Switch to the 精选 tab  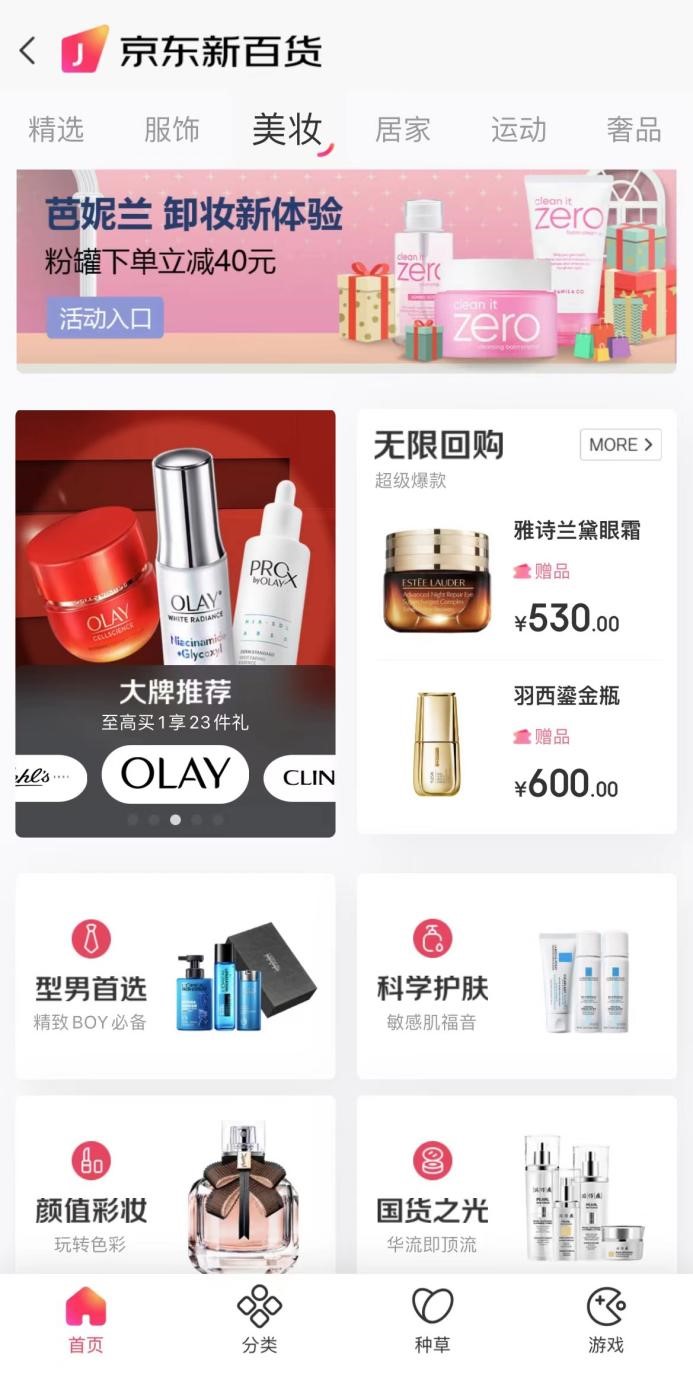[56, 130]
